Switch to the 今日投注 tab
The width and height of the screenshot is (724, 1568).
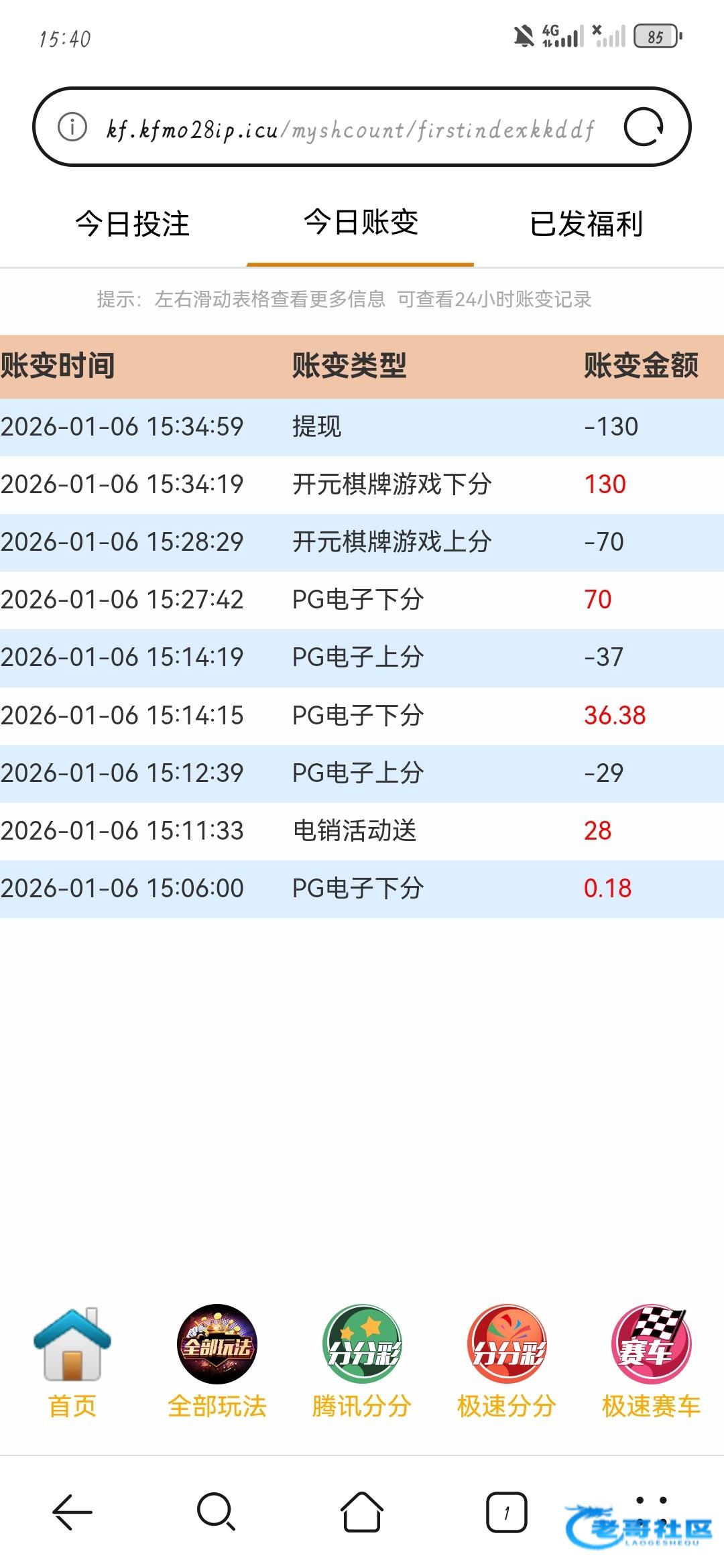coord(132,224)
